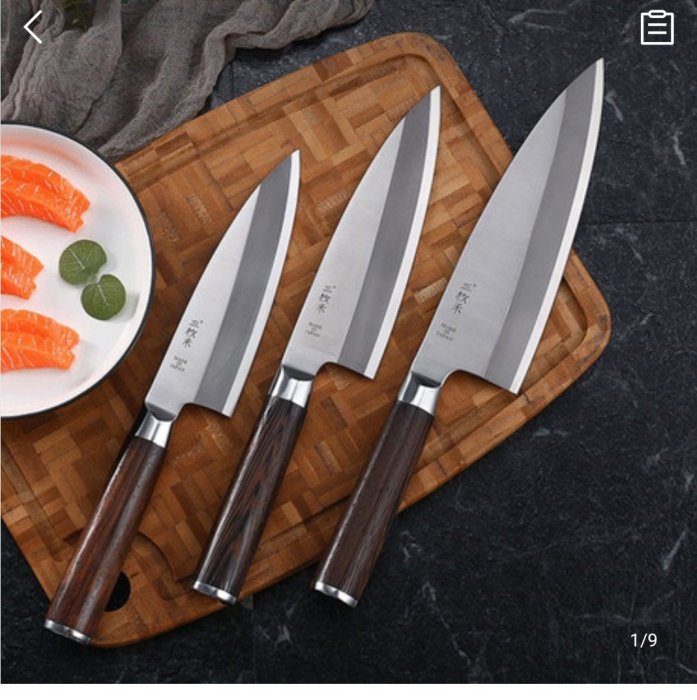Go back using the top-left arrow

click(33, 27)
